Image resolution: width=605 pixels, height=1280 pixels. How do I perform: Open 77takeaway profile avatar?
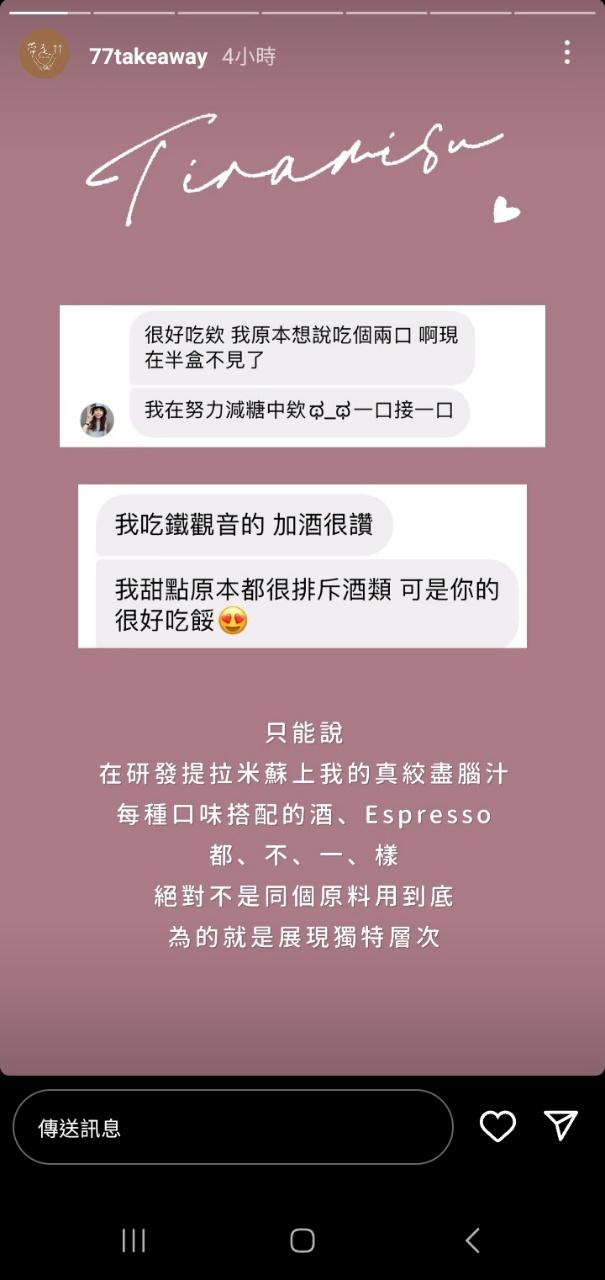coord(44,55)
